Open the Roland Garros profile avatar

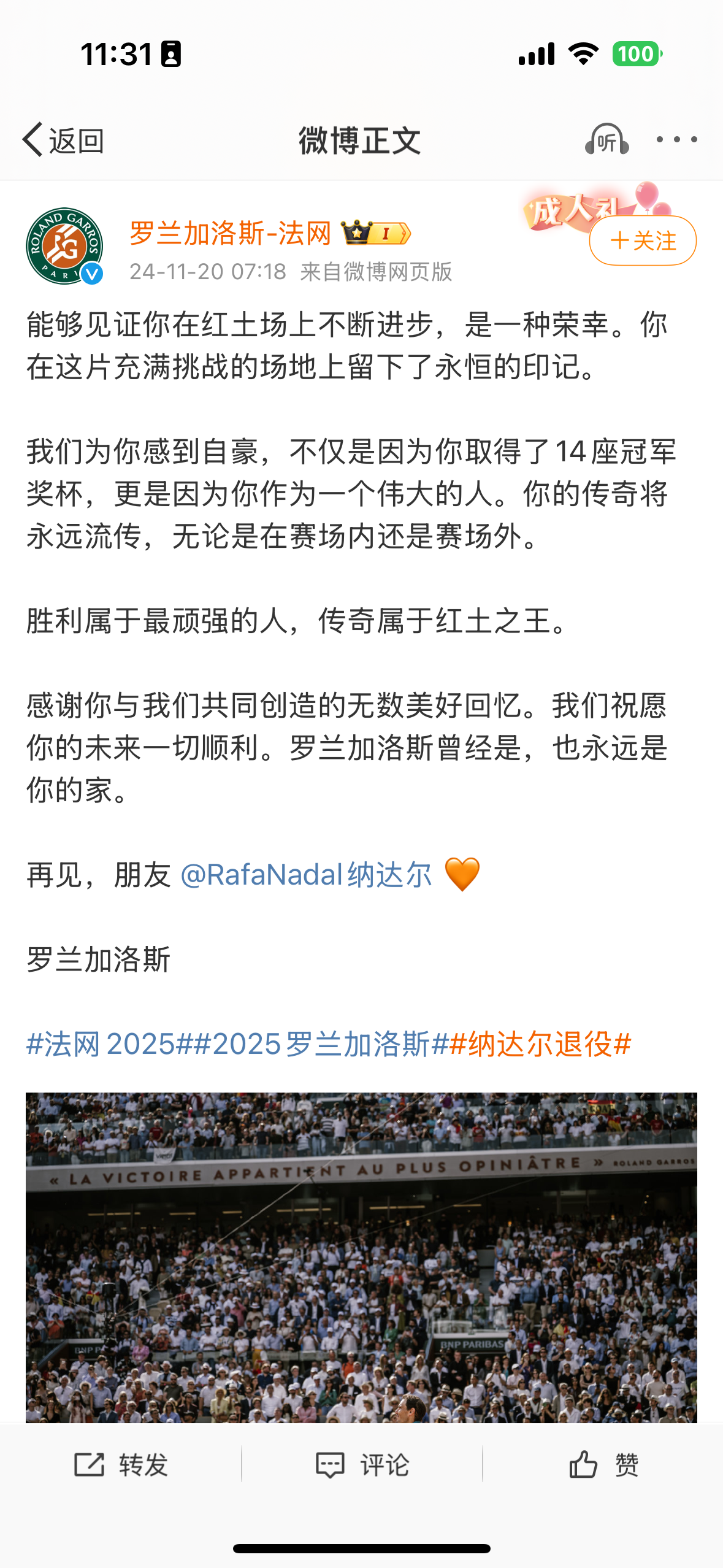pyautogui.click(x=64, y=246)
